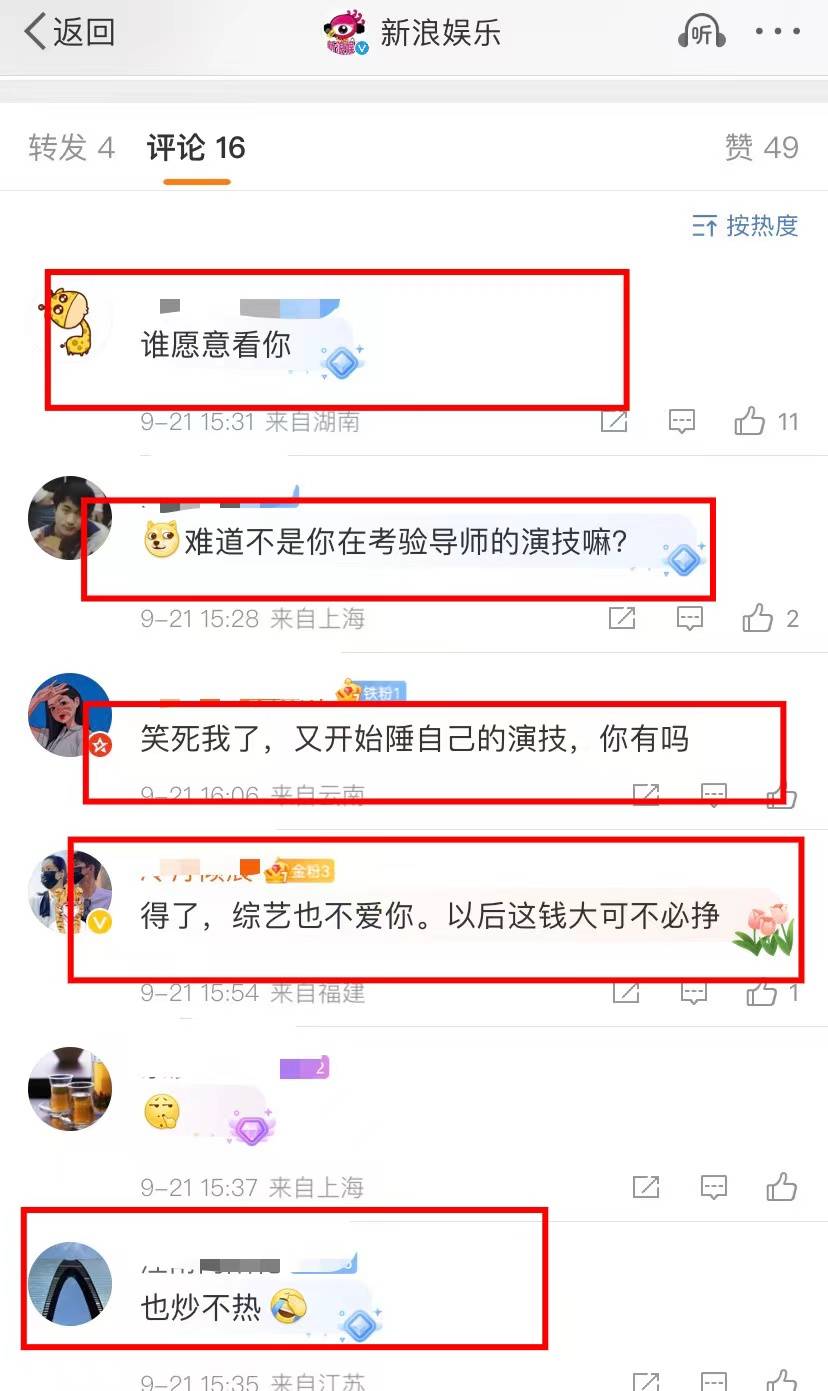Switch to the 转发 4 tab

click(x=71, y=148)
